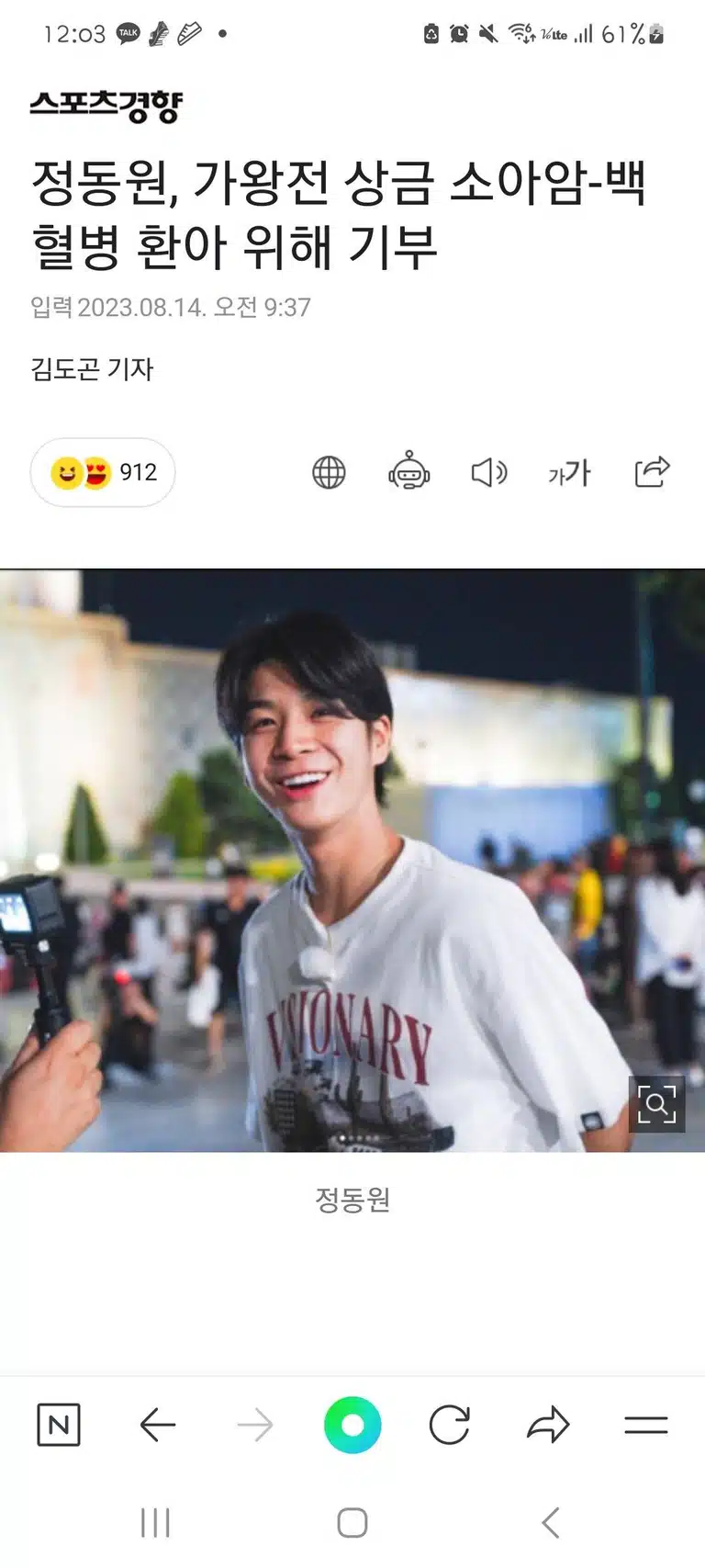Listen to article with speaker icon

488,472
